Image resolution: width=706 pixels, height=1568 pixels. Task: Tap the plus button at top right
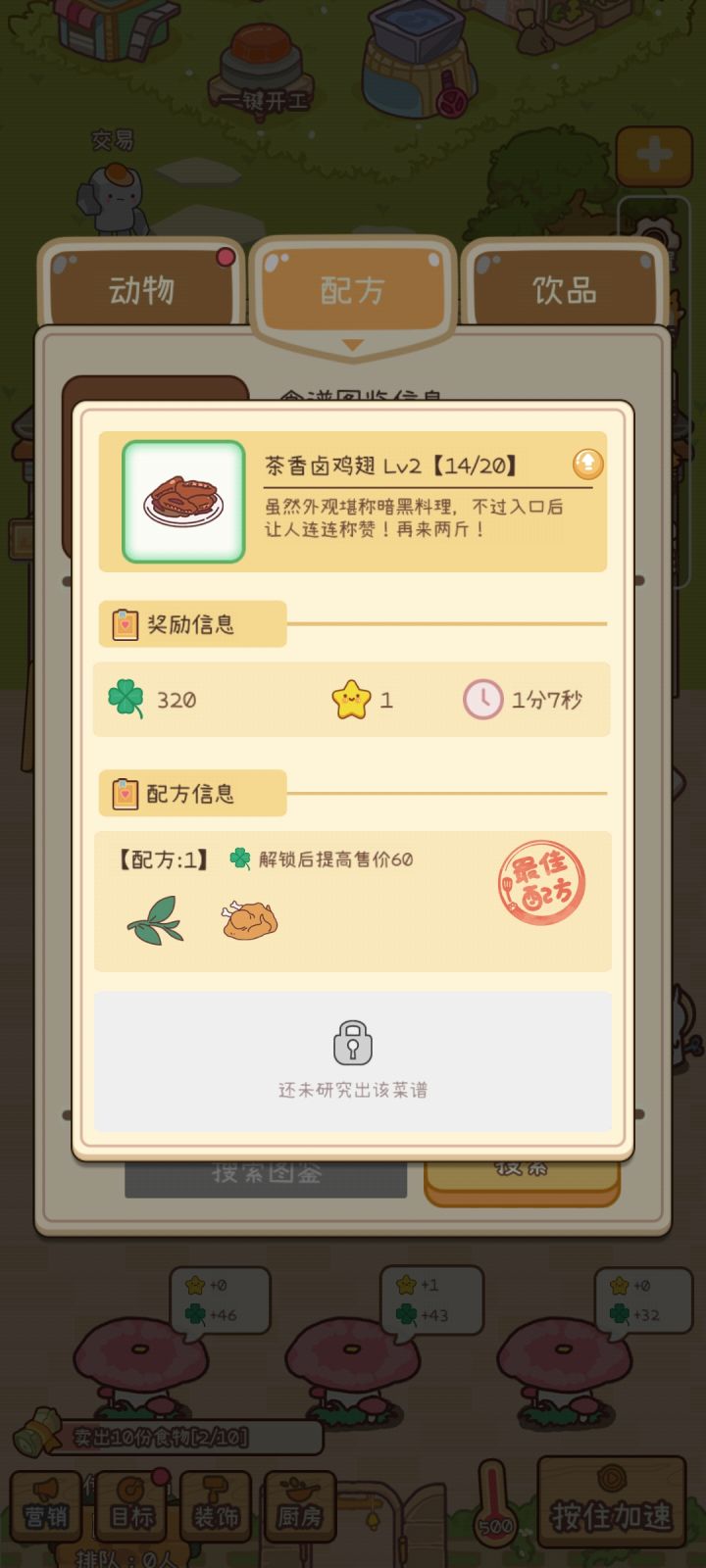655,155
